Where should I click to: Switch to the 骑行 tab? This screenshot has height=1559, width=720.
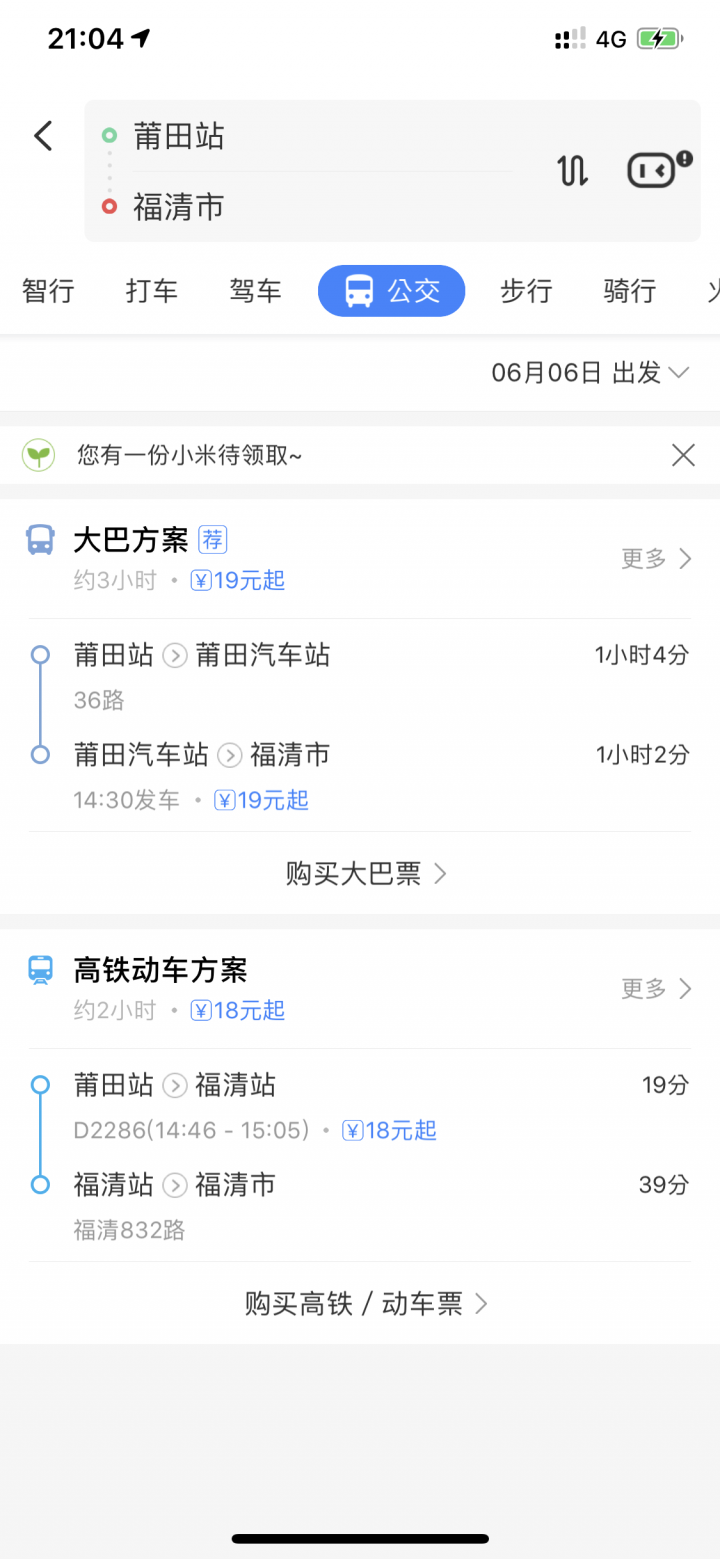(x=630, y=291)
